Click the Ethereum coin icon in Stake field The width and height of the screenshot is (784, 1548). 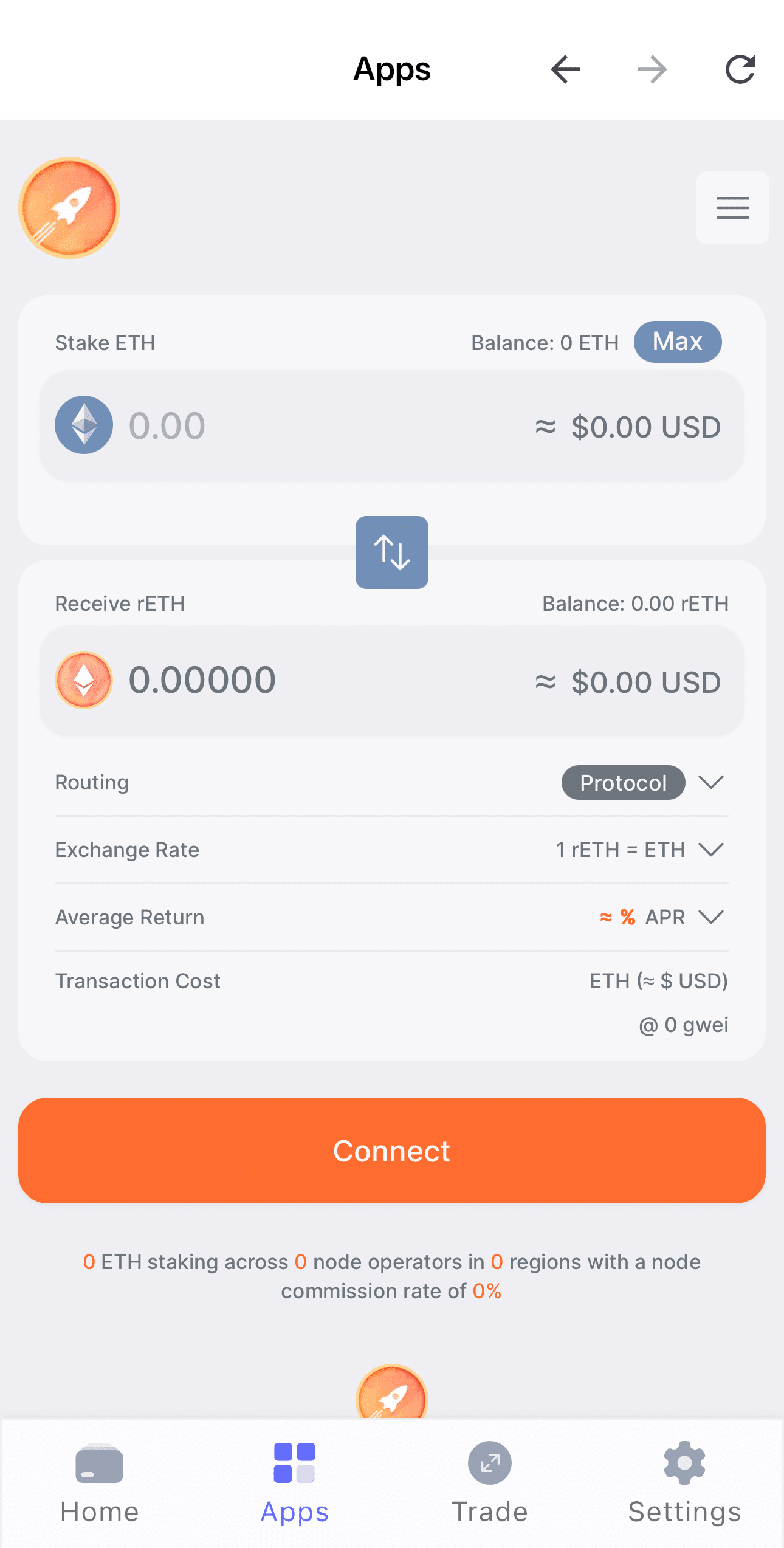click(84, 425)
